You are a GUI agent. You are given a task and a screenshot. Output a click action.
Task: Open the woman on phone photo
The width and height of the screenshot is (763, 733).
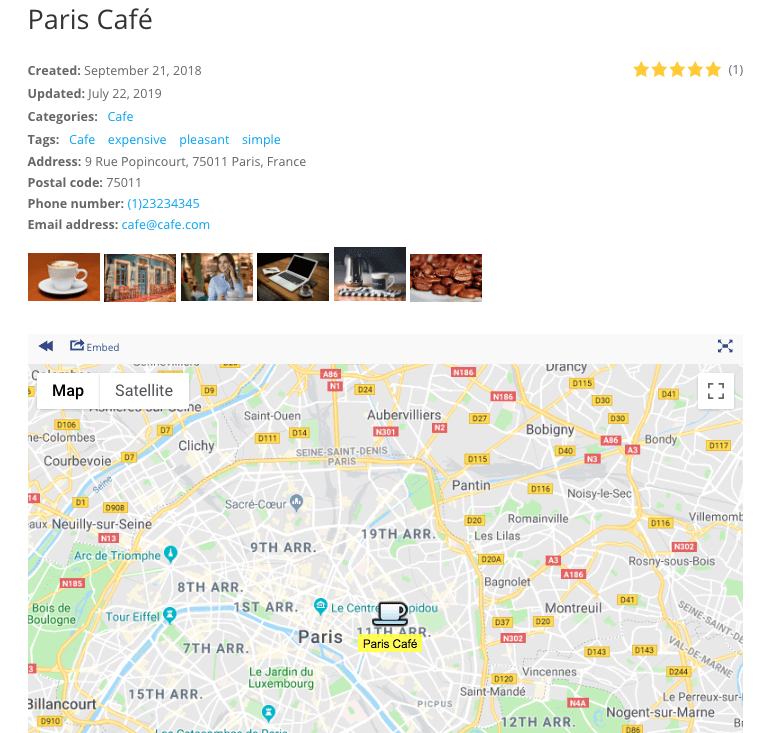point(217,277)
